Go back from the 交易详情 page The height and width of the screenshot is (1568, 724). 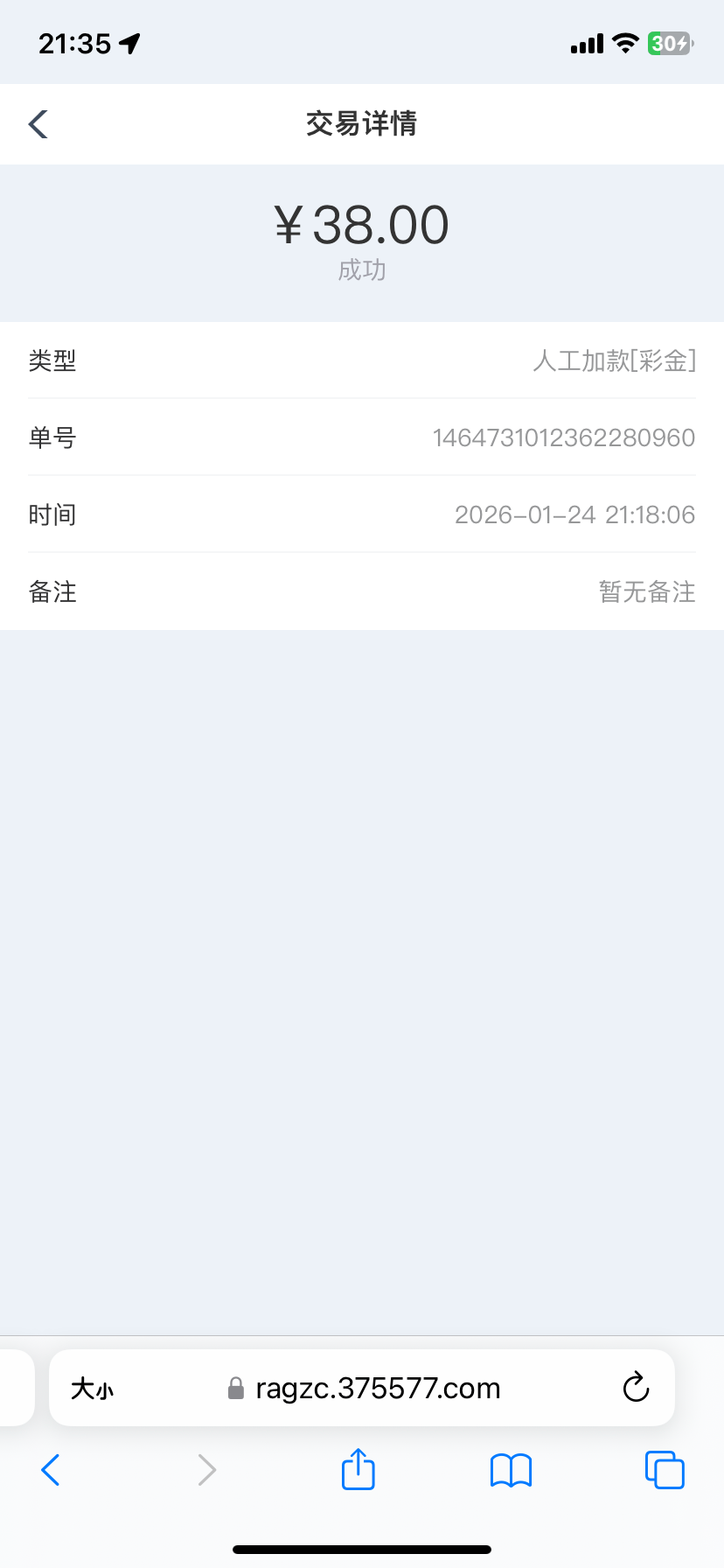38,124
